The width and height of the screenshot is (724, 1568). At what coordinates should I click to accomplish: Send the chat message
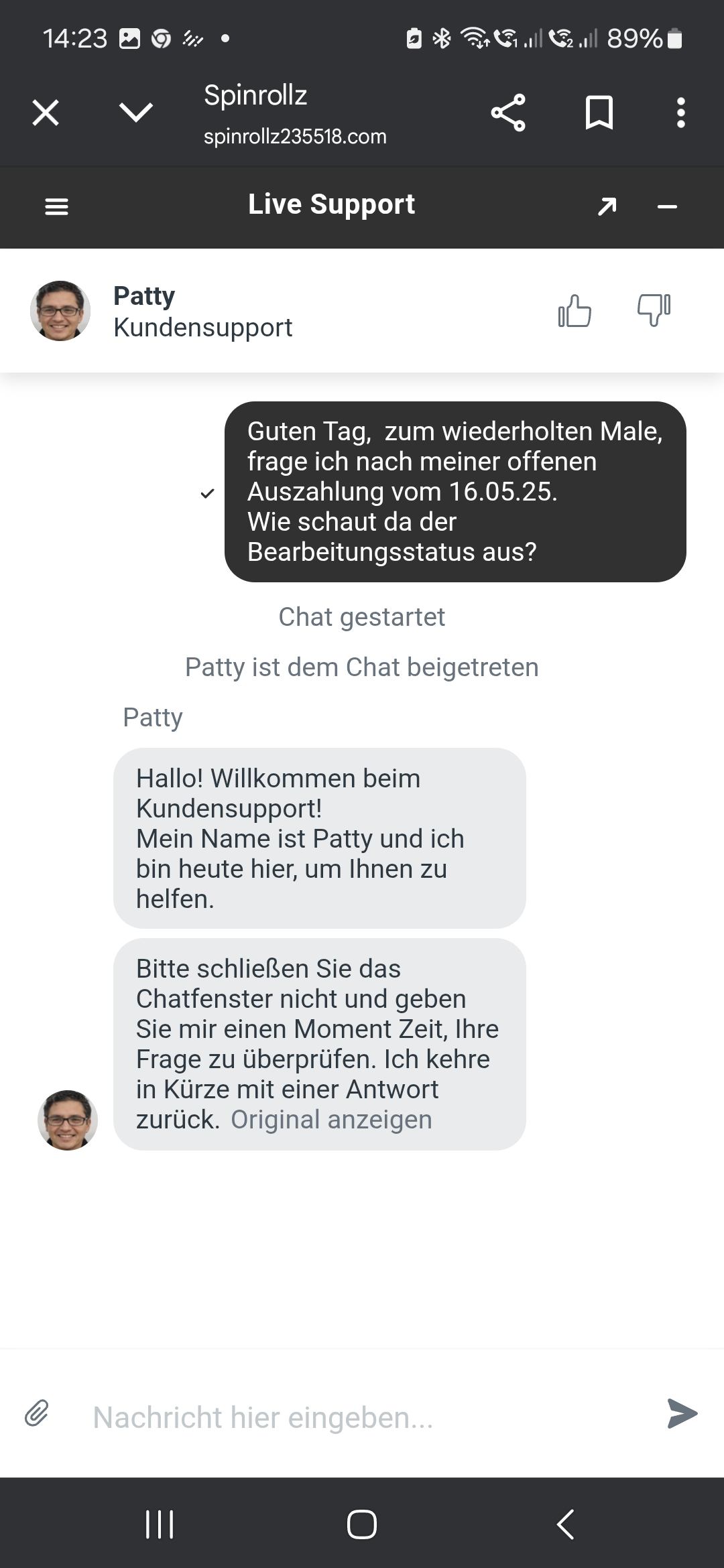tap(682, 1414)
